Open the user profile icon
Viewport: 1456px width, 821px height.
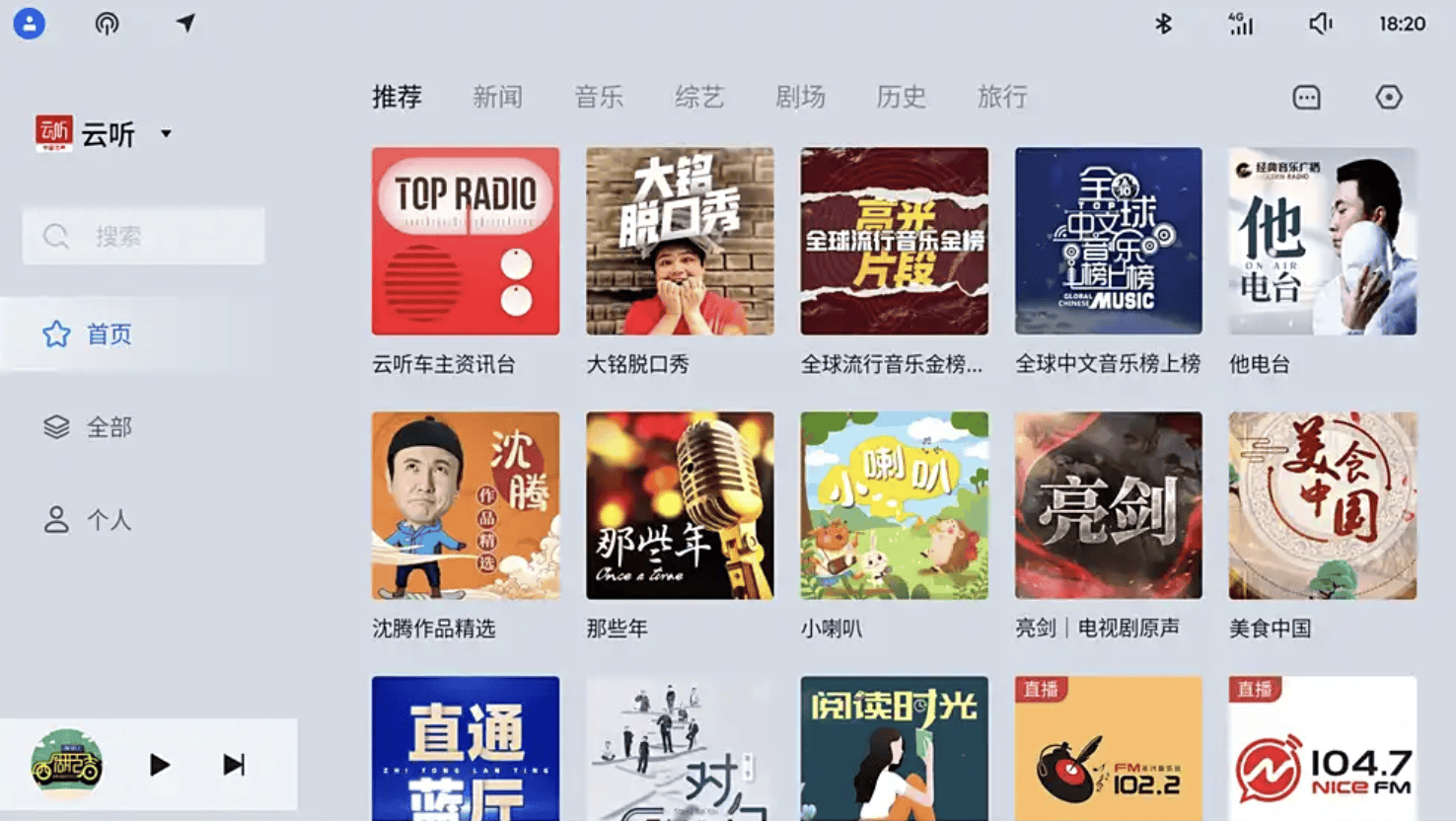click(30, 23)
